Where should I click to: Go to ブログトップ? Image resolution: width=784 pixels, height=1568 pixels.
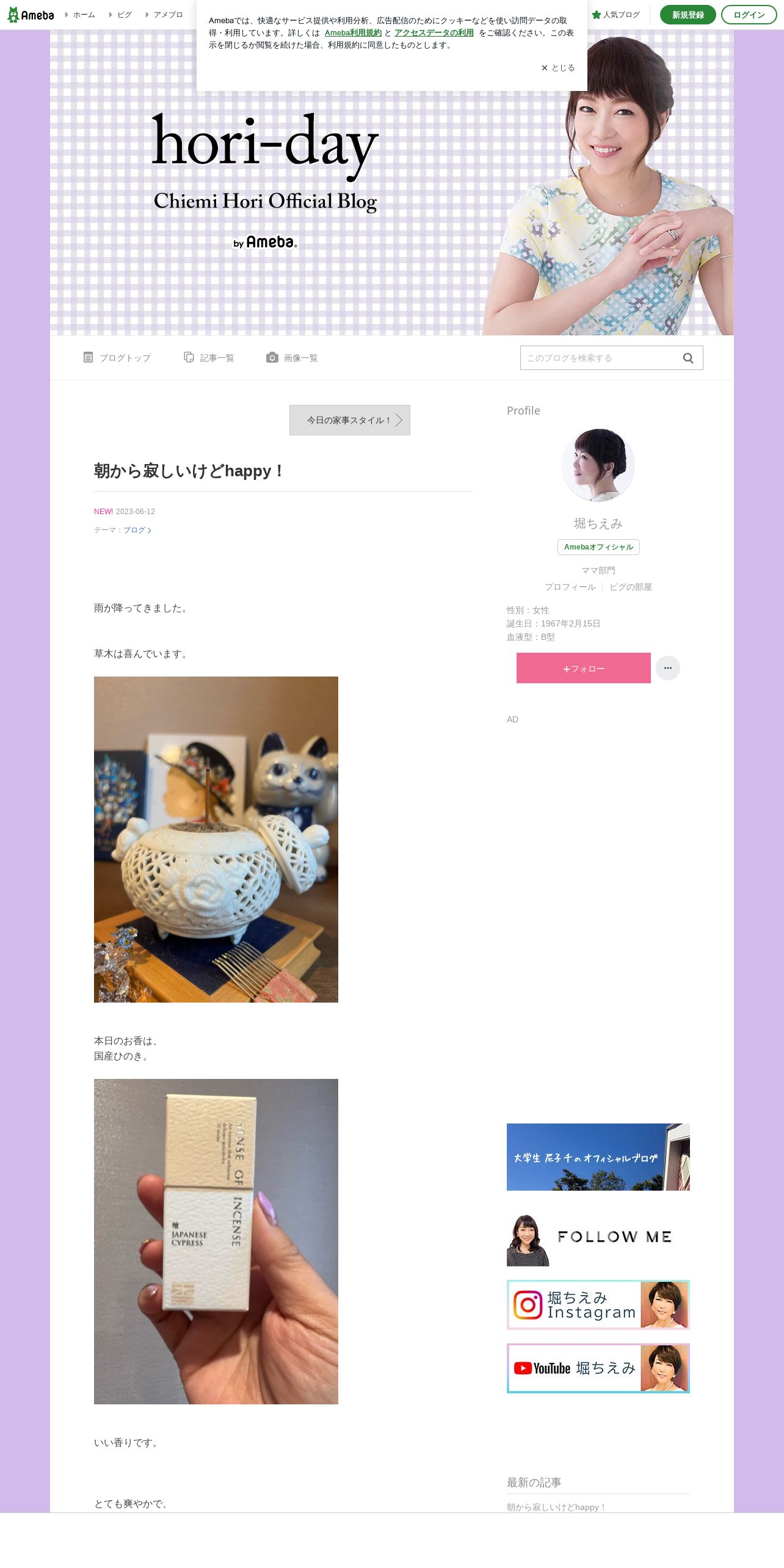[x=117, y=358]
